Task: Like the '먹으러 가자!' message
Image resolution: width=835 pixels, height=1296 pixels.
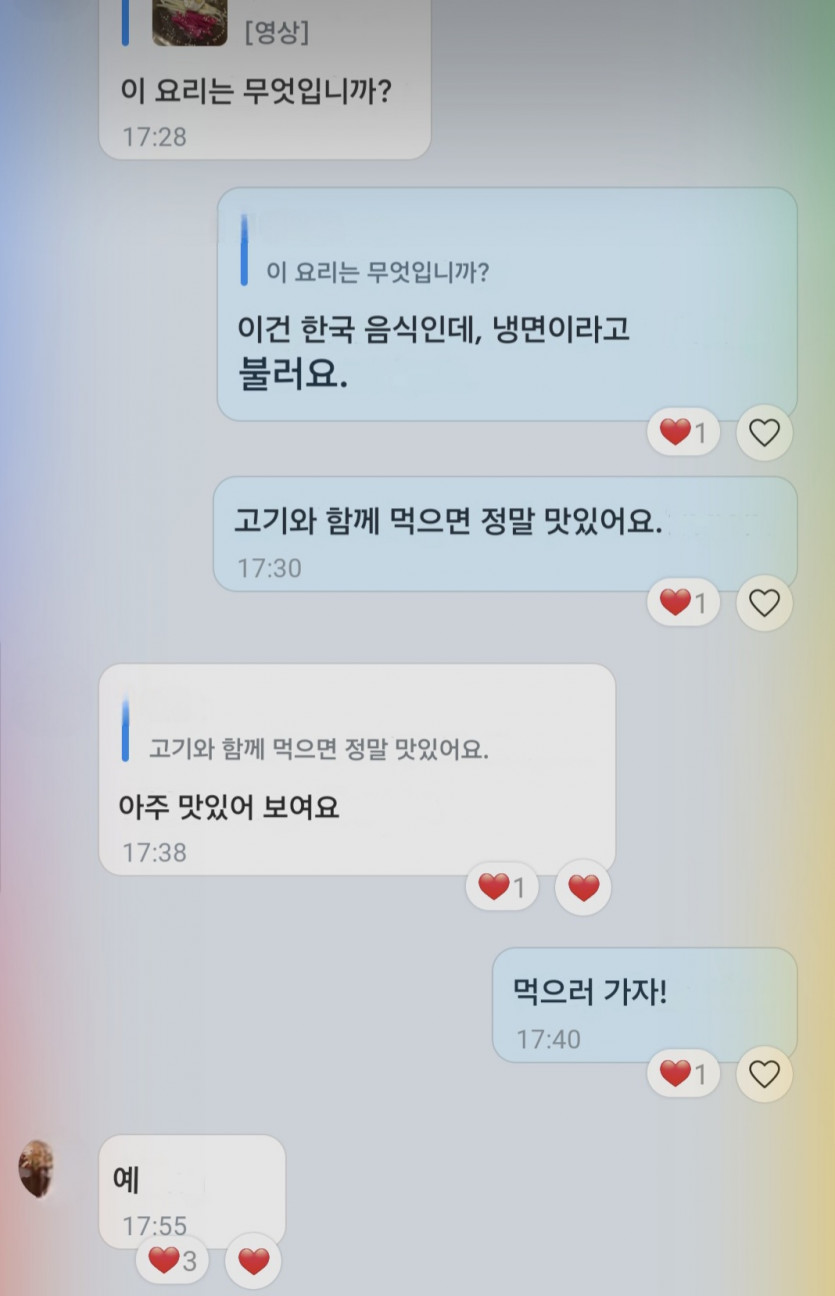Action: pyautogui.click(x=764, y=1074)
